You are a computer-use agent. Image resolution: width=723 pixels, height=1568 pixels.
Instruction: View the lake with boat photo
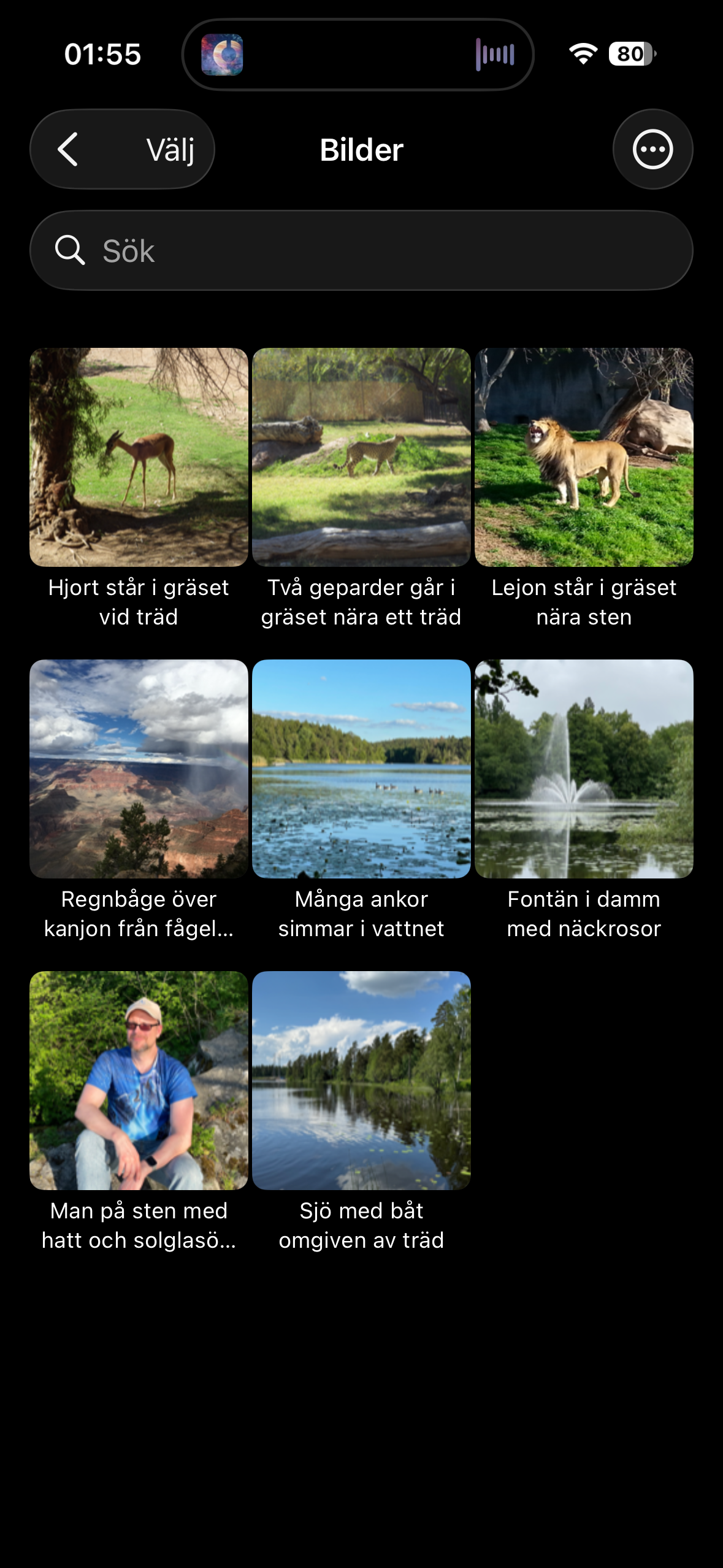[361, 1080]
